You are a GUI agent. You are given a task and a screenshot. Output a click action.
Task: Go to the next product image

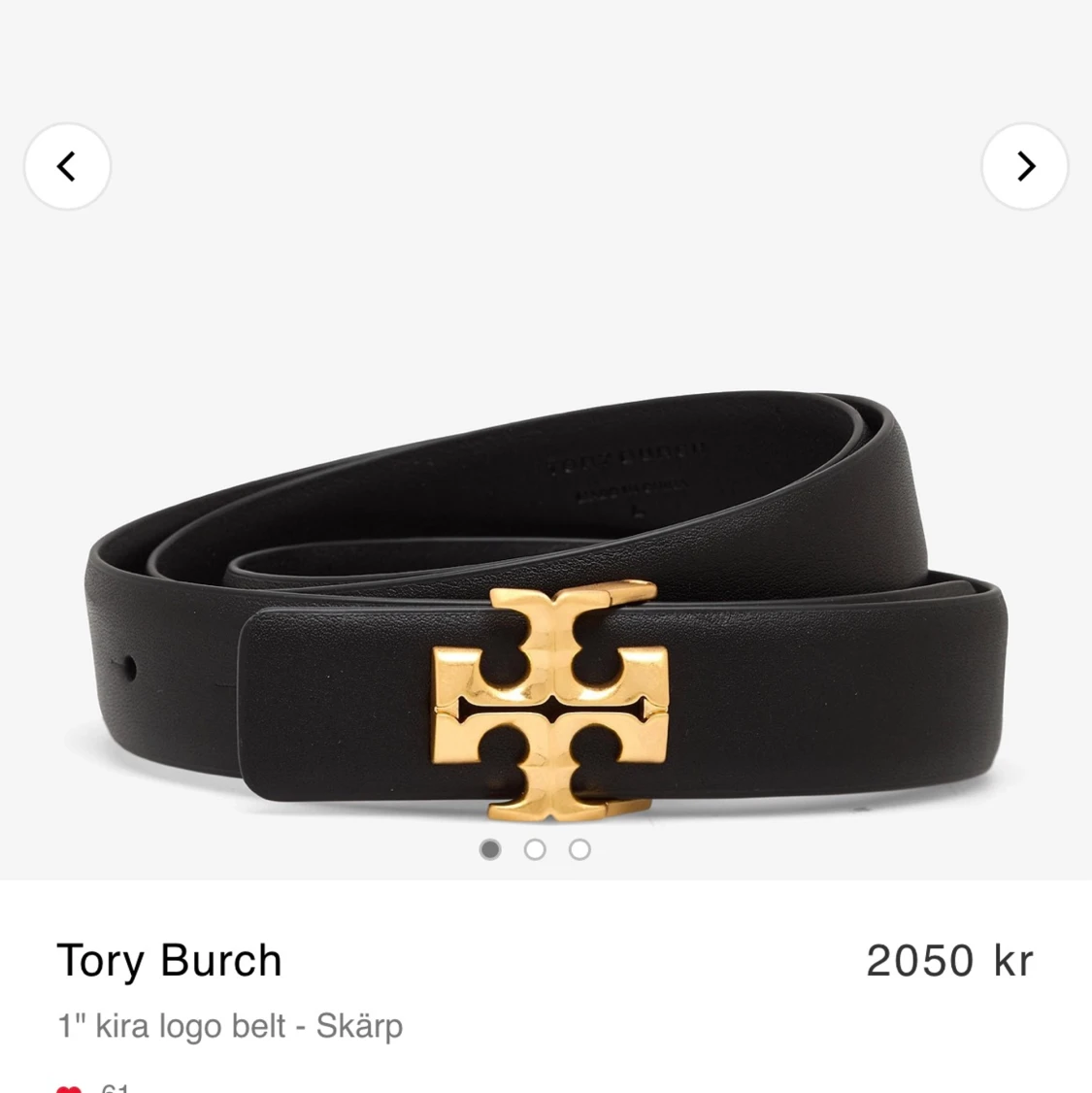point(1025,167)
